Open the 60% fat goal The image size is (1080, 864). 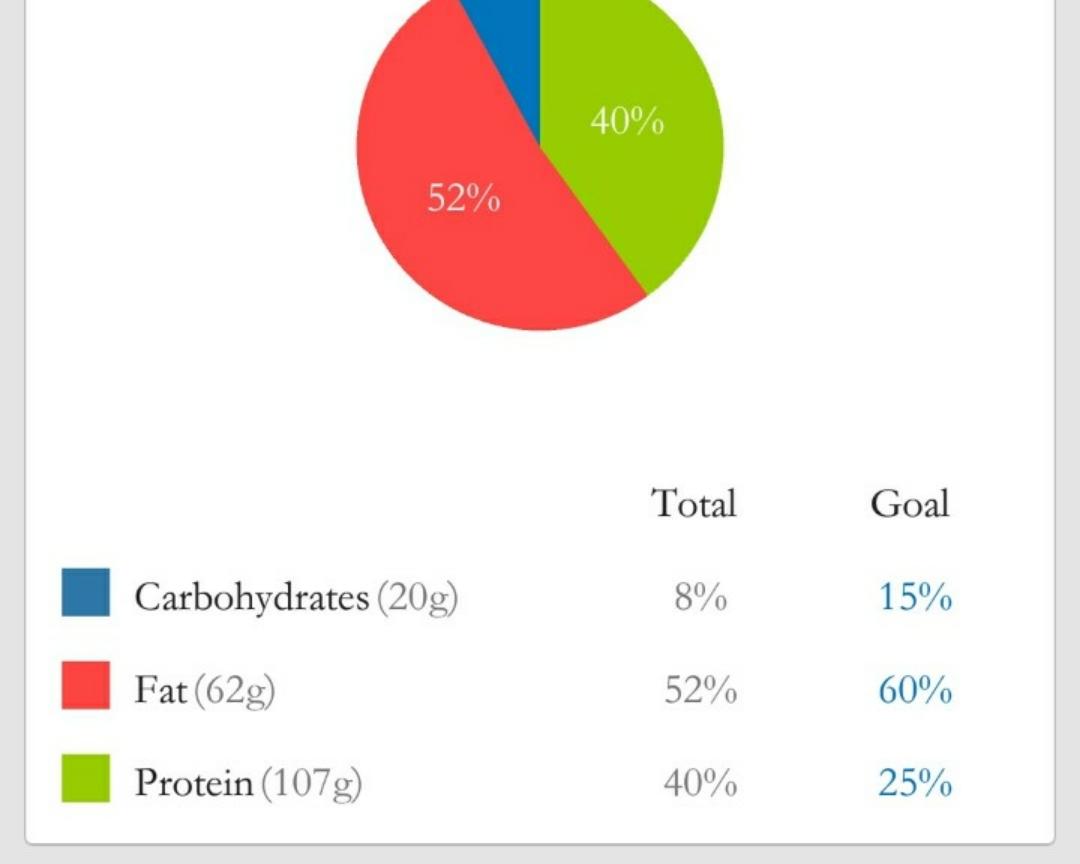click(914, 690)
